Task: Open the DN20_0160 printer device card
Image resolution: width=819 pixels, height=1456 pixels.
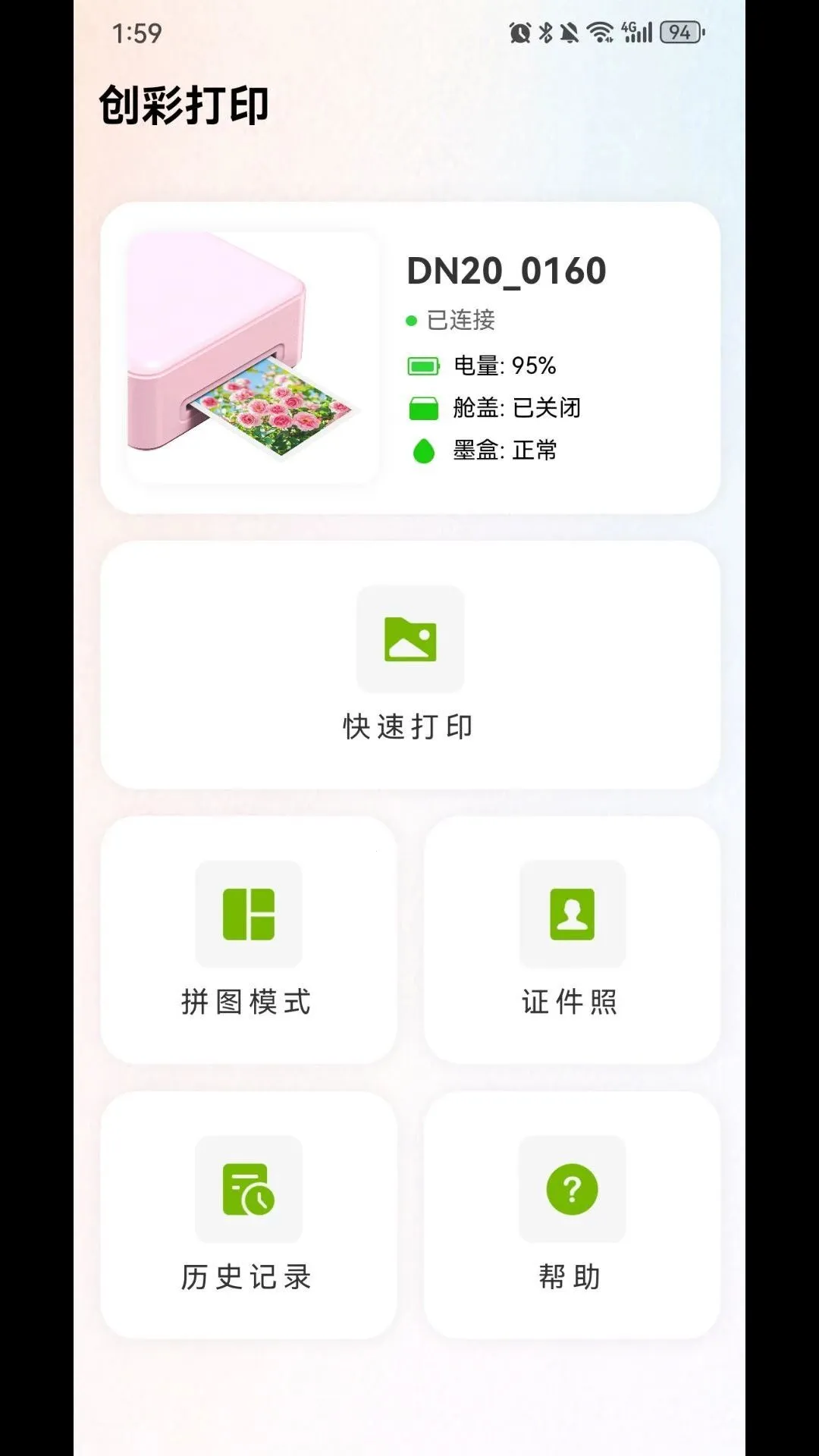Action: pyautogui.click(x=410, y=358)
